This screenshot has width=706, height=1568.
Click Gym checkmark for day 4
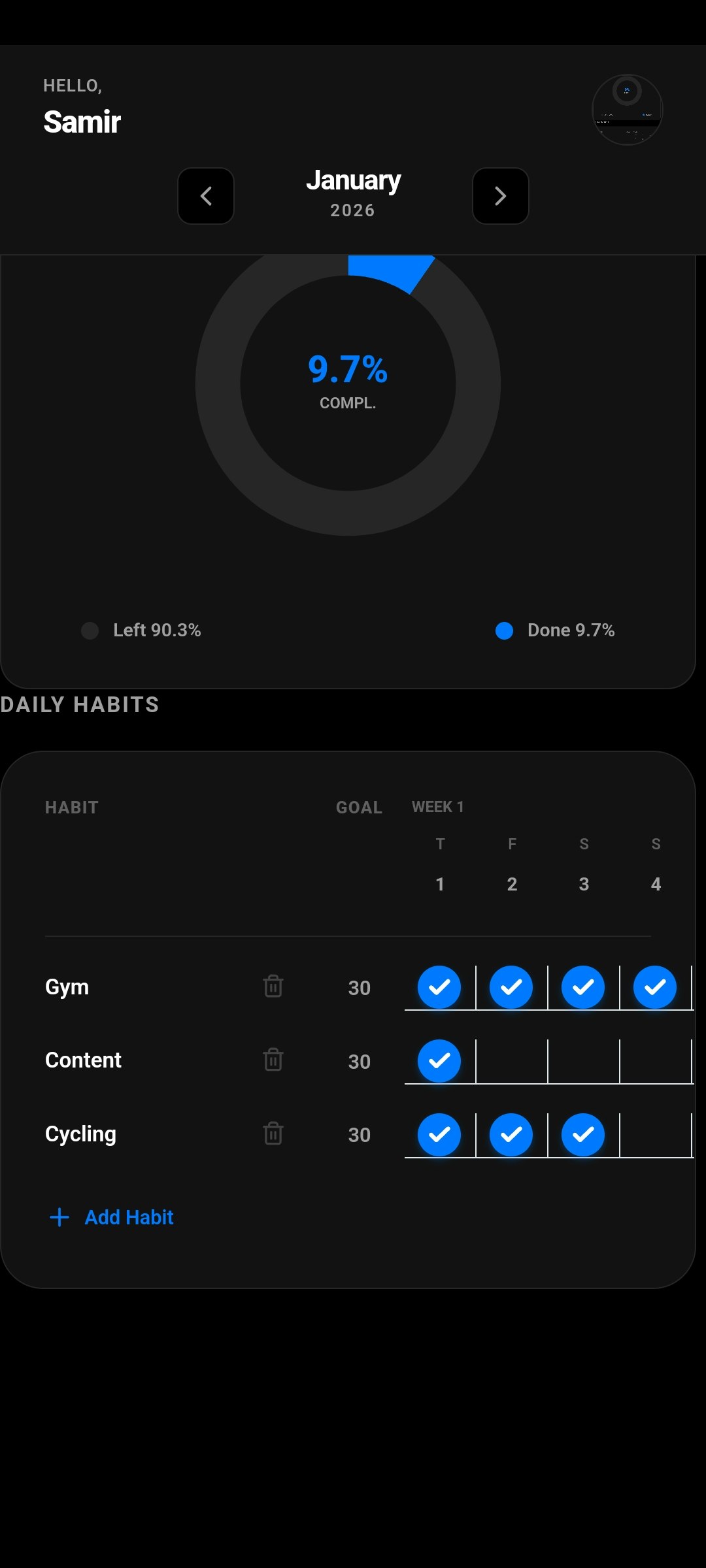pos(655,988)
